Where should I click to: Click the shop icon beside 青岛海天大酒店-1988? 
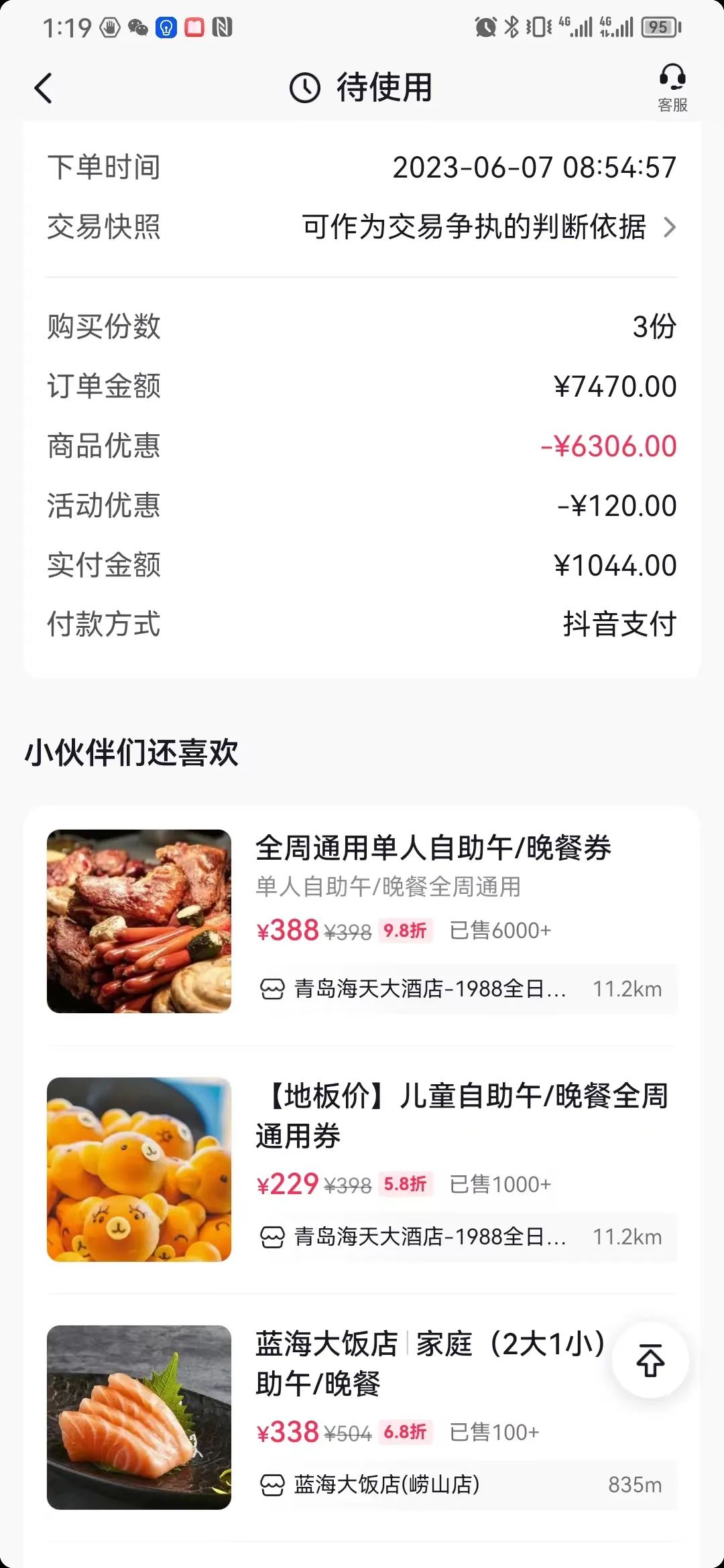click(x=271, y=988)
